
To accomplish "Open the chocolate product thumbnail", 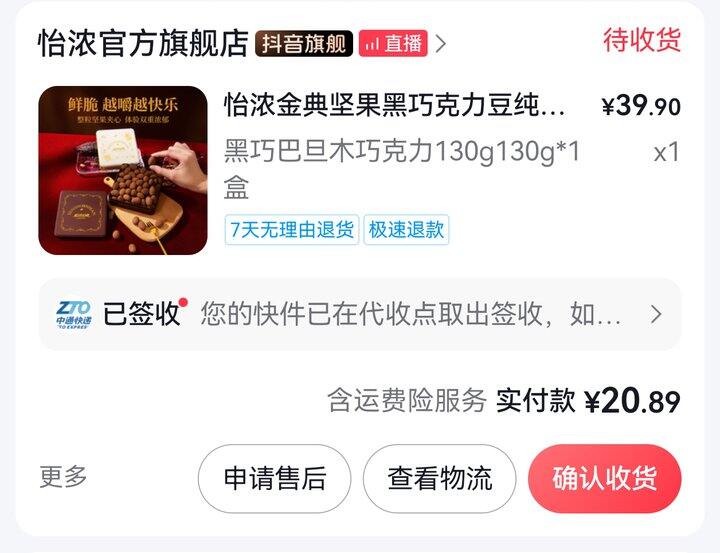I will (x=123, y=170).
